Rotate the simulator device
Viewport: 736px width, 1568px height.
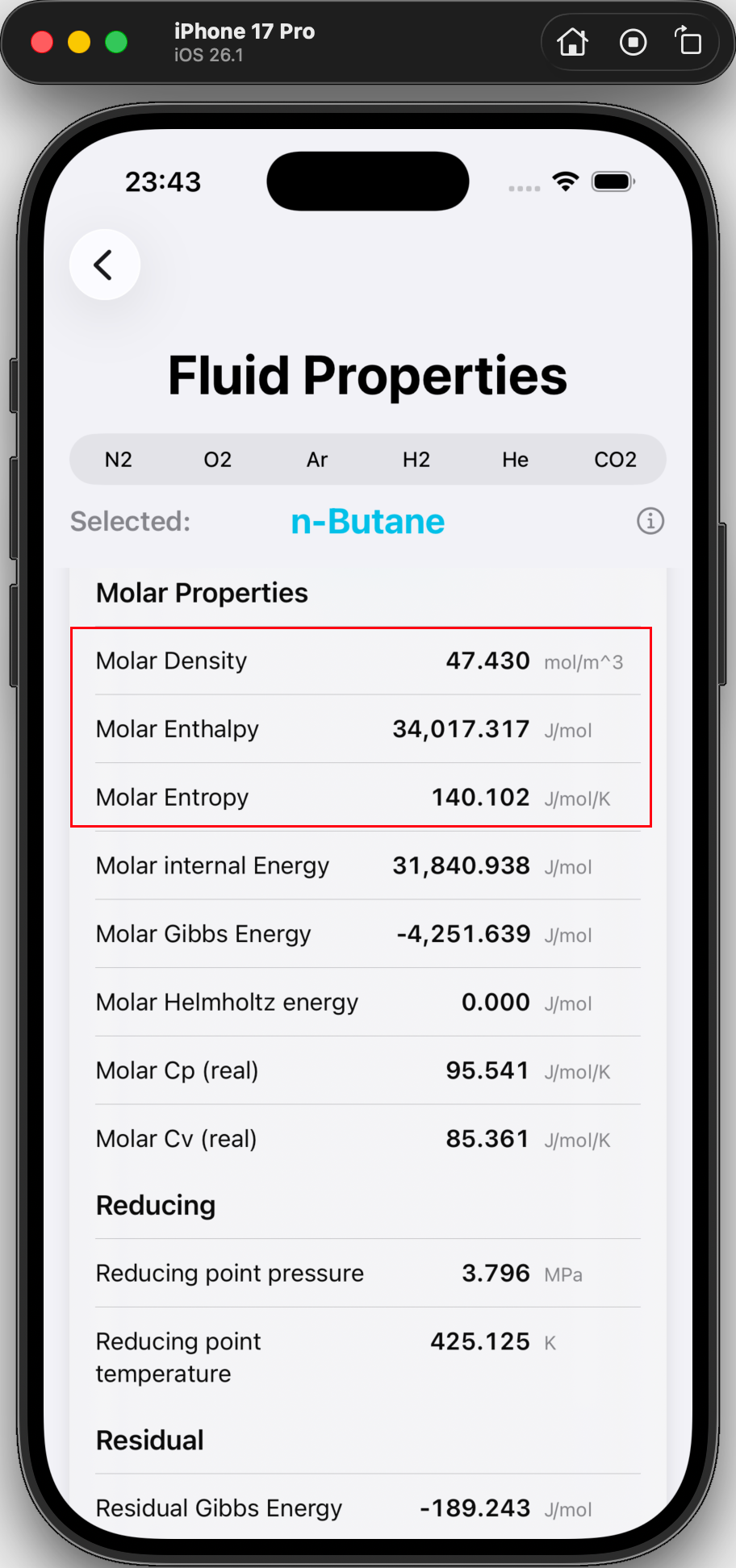click(x=688, y=42)
